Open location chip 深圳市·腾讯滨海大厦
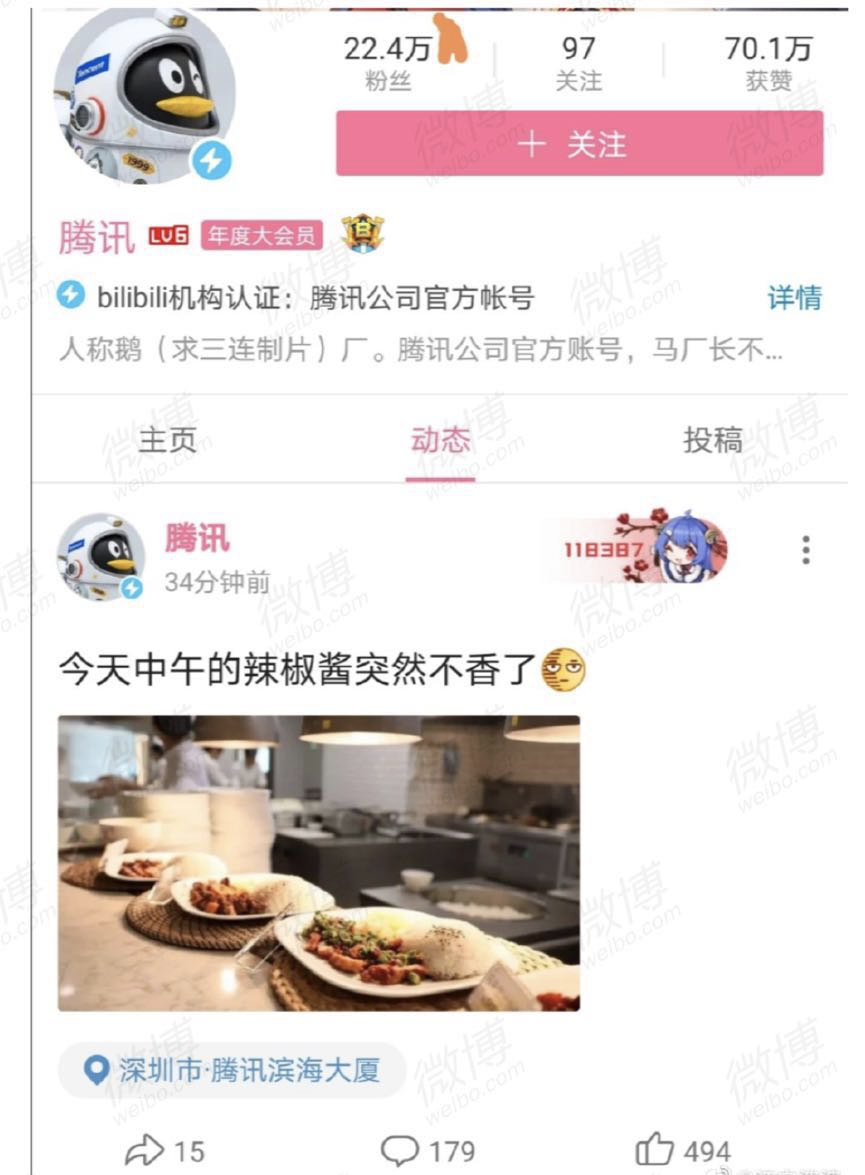 [x=232, y=1071]
